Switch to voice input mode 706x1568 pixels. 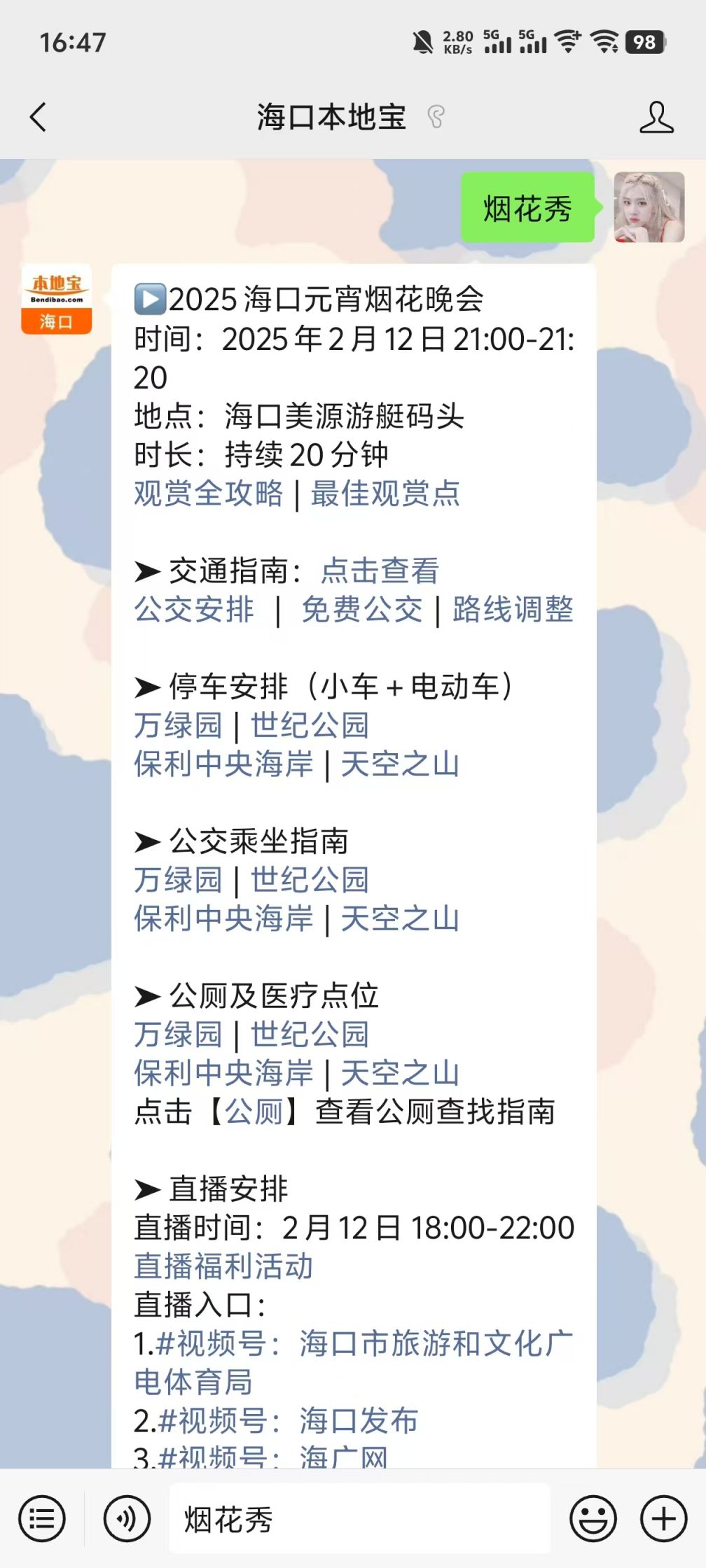(127, 1519)
